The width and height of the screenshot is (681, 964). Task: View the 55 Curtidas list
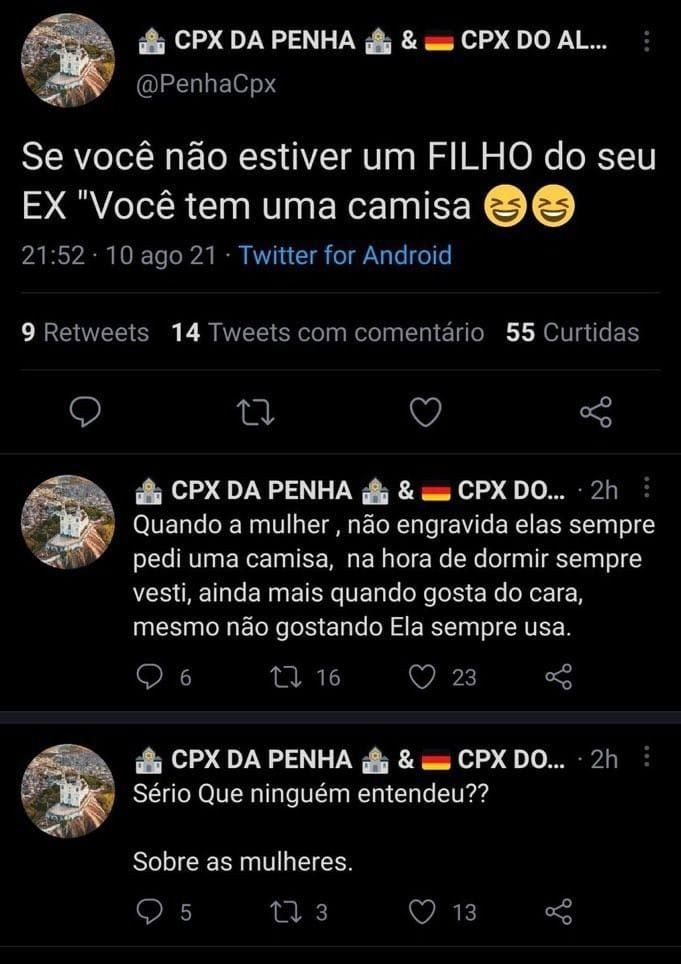pos(572,333)
